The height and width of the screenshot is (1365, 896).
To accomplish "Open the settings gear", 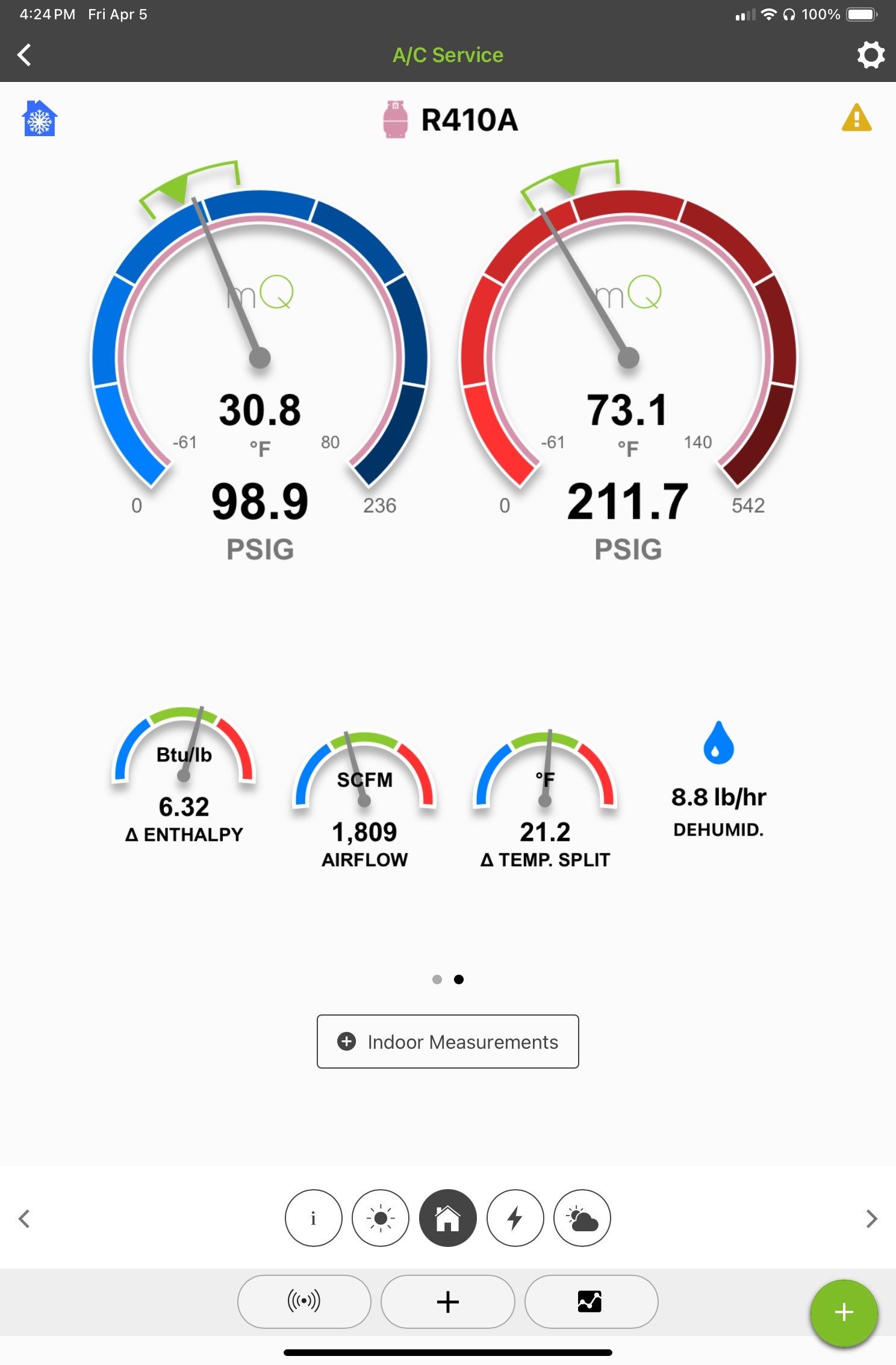I will tap(870, 55).
